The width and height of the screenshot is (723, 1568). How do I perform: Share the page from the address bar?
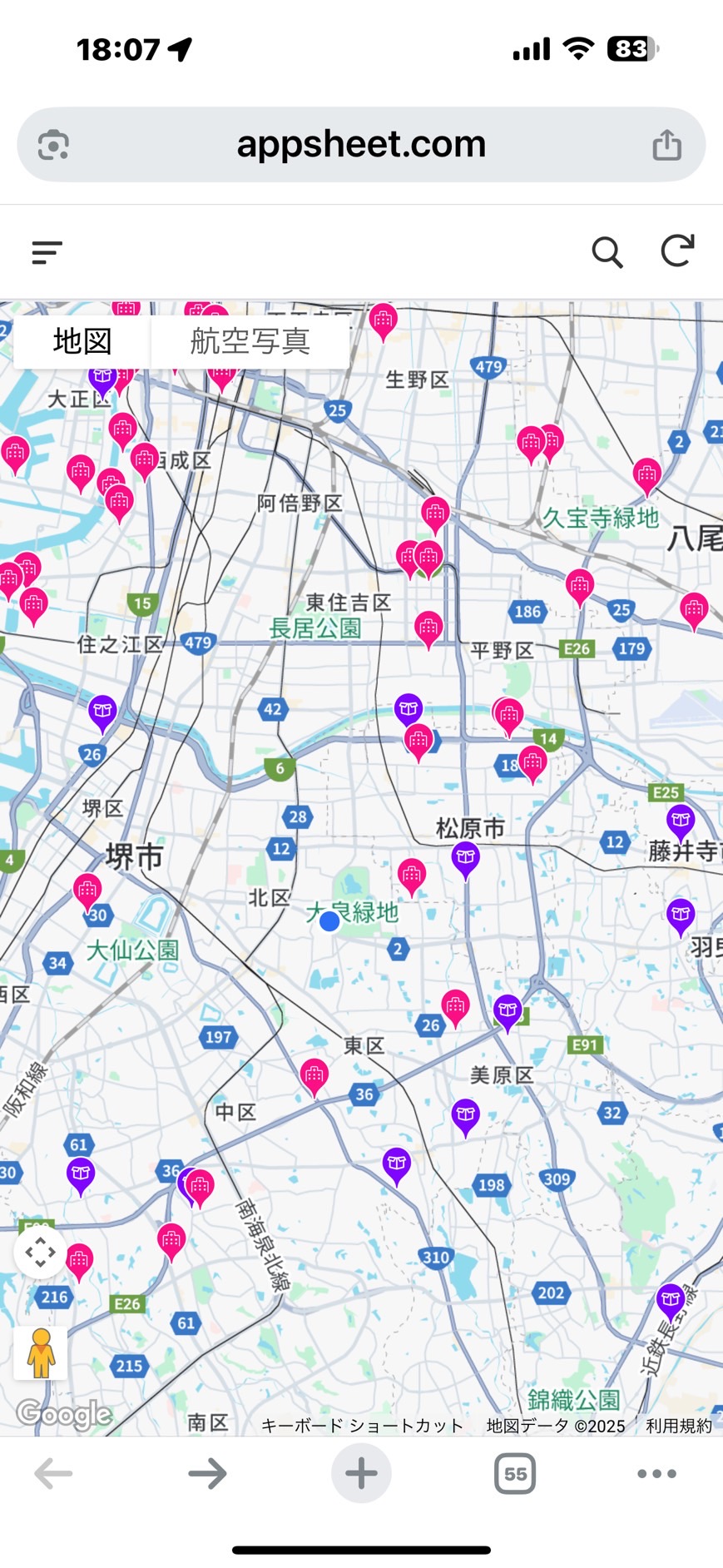point(666,145)
